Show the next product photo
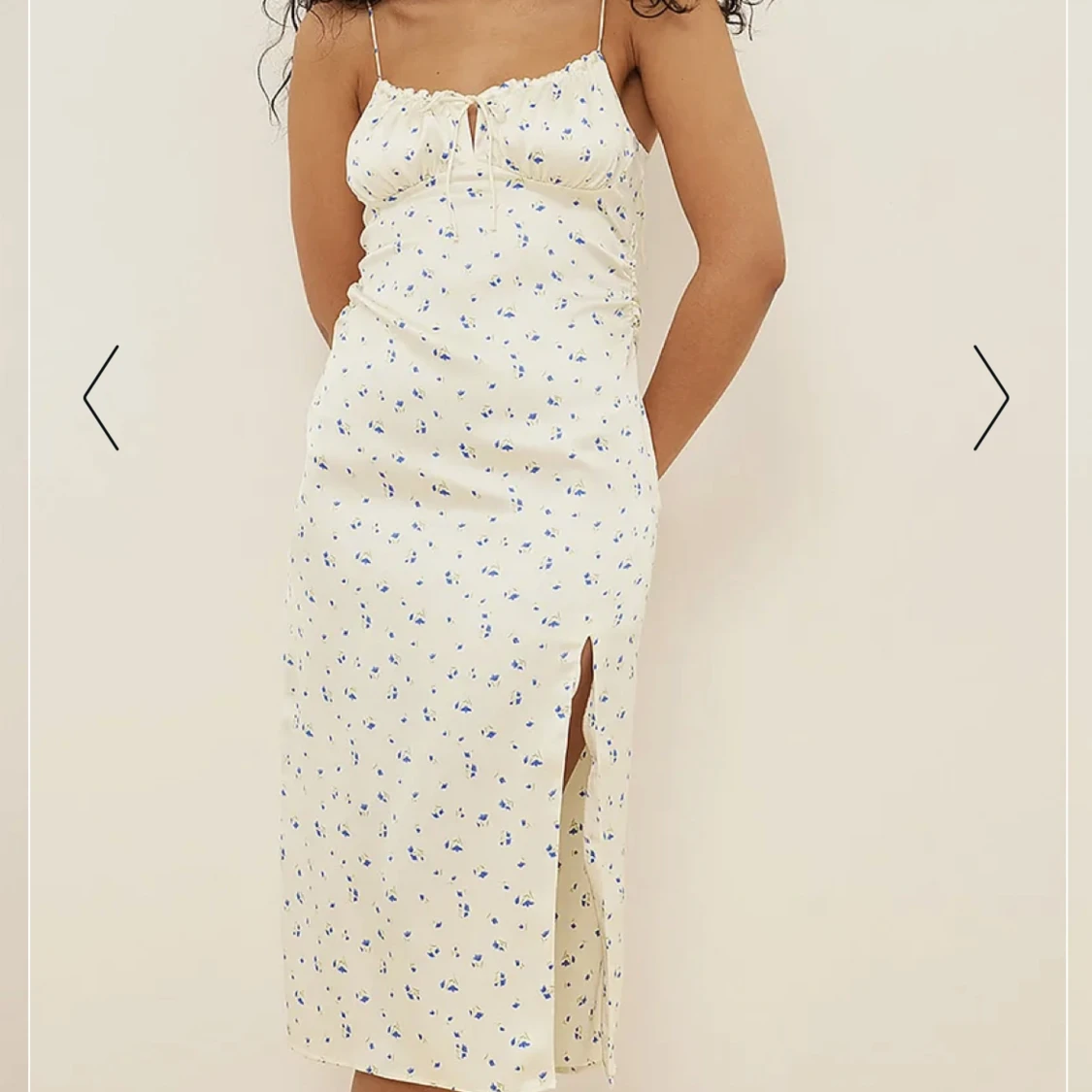The image size is (1092, 1092). [x=990, y=398]
